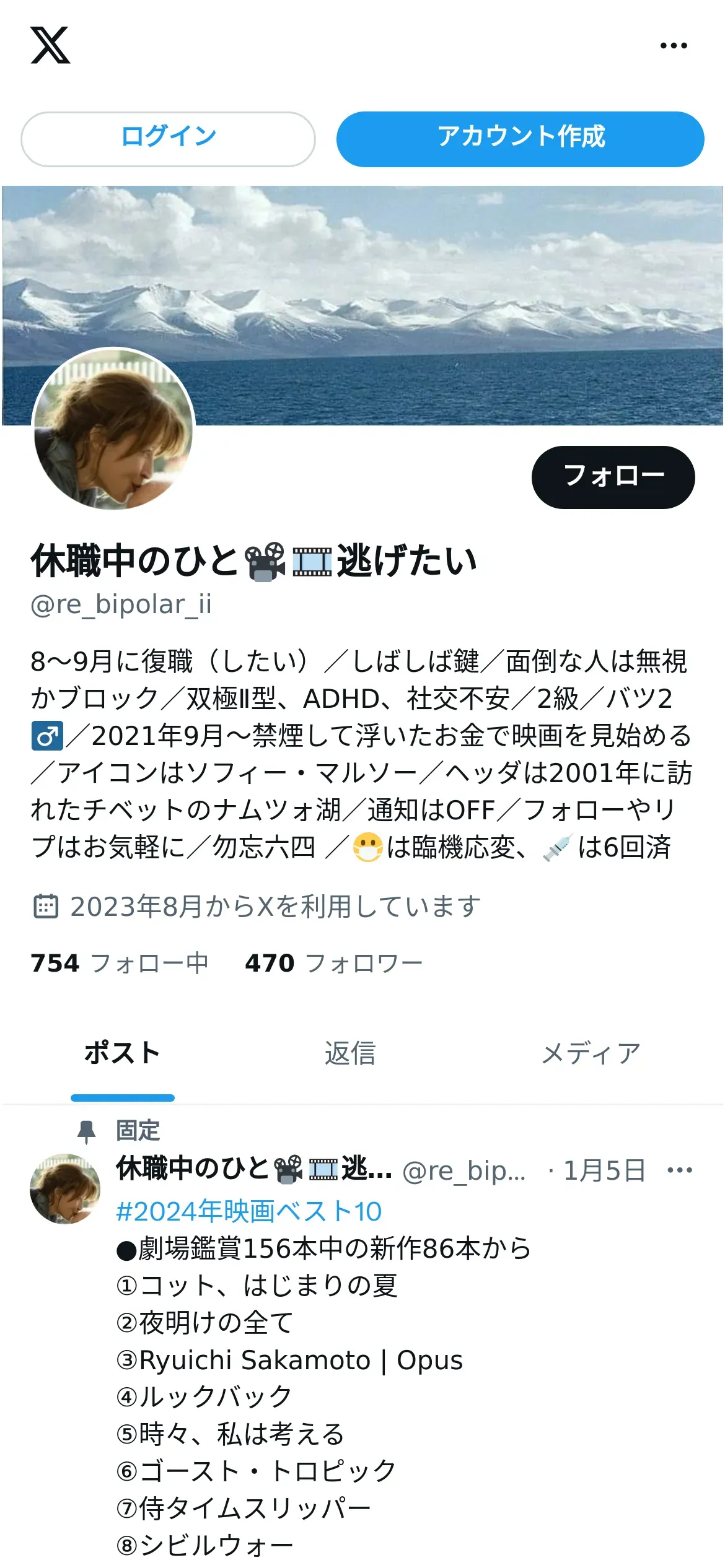
Task: Follow this account with フォロー
Action: tap(613, 477)
